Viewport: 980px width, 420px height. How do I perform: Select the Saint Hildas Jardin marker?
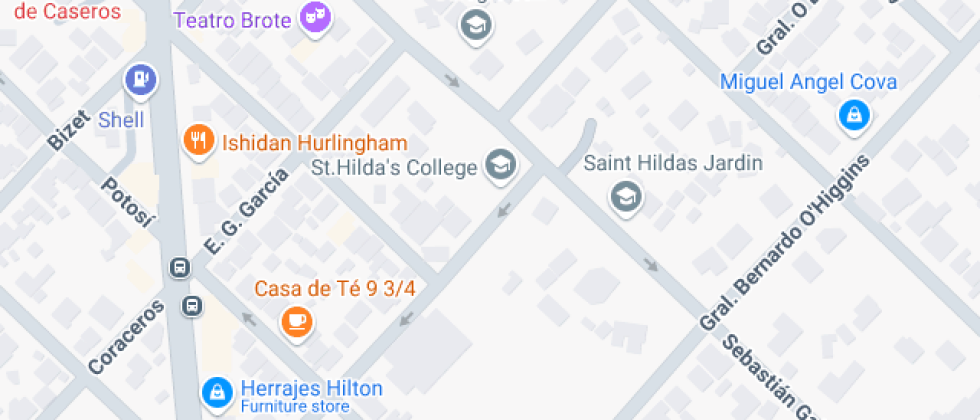point(626,198)
